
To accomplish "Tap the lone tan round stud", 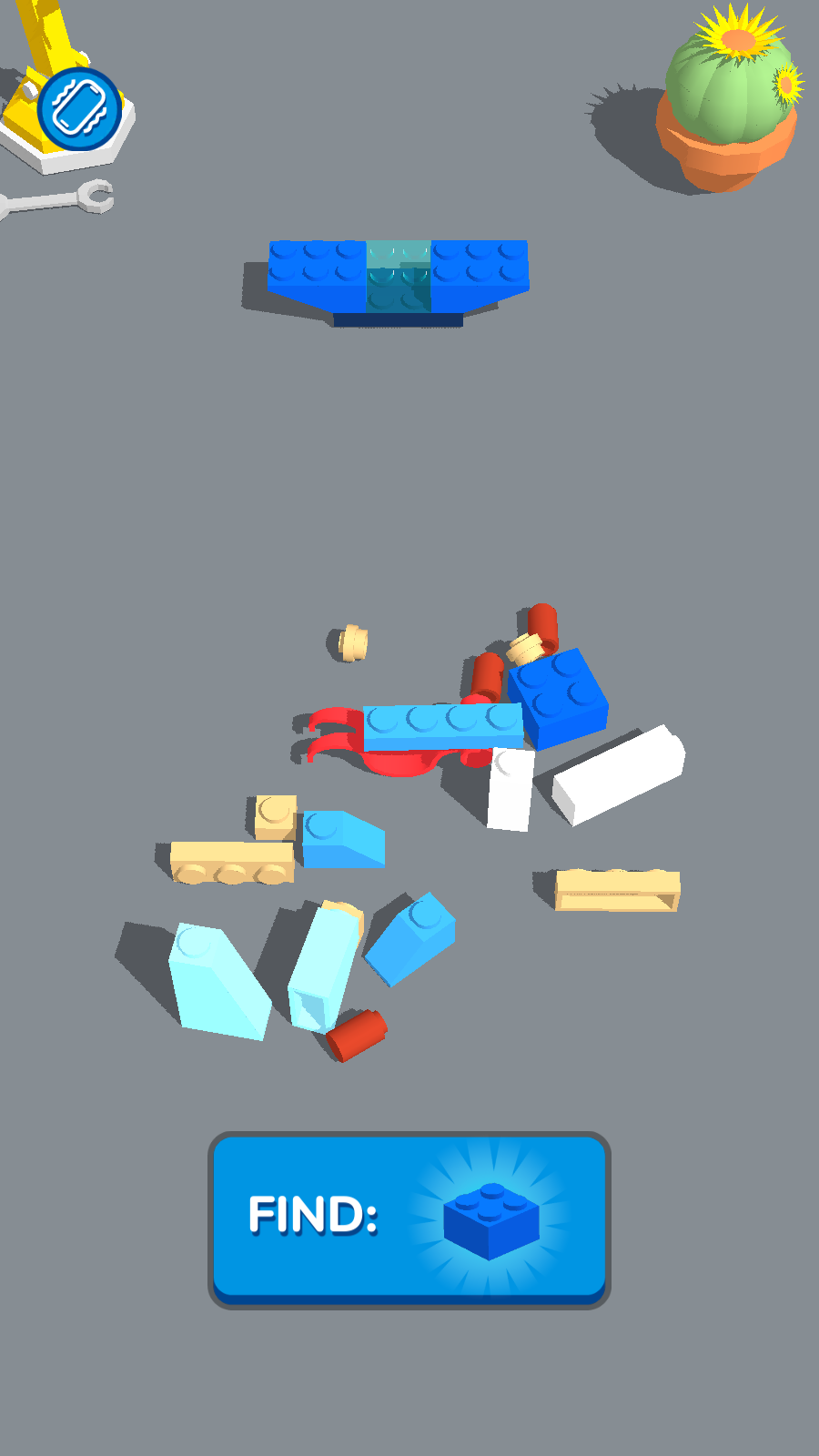I will tap(351, 642).
